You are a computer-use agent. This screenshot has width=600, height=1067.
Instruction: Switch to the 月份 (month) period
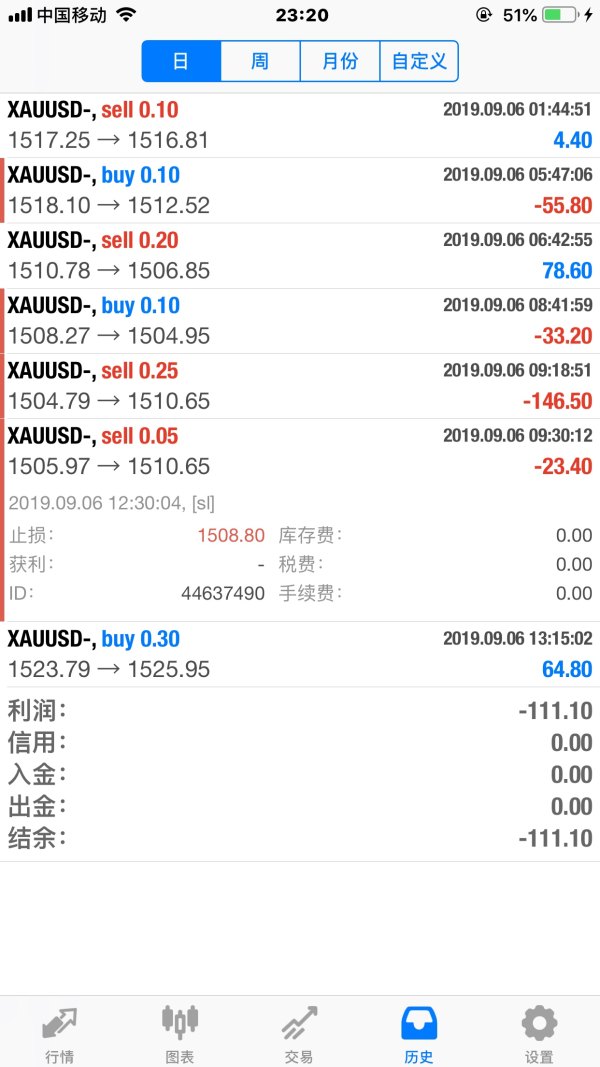pos(340,61)
